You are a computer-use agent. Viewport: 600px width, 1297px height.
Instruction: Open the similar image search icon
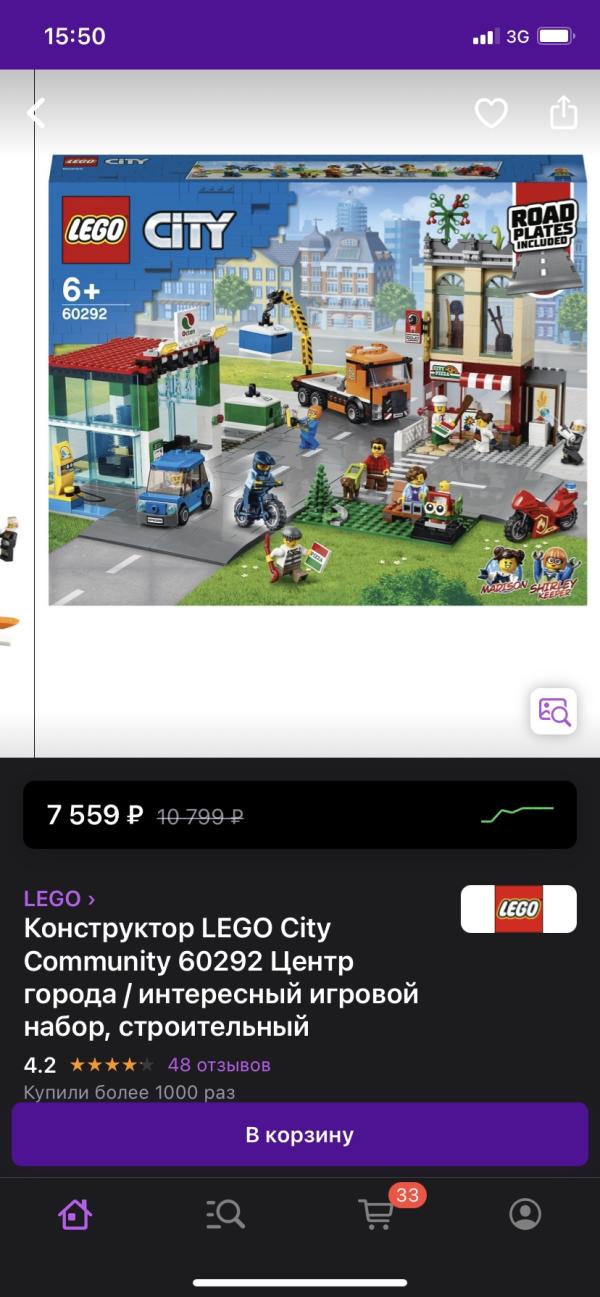pos(553,711)
